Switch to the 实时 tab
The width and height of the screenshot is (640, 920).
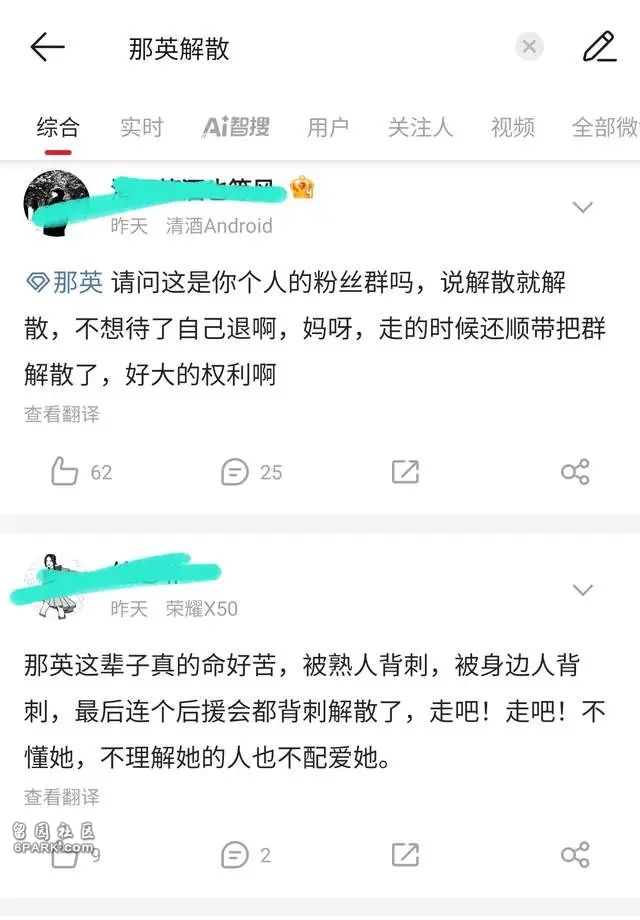point(141,127)
